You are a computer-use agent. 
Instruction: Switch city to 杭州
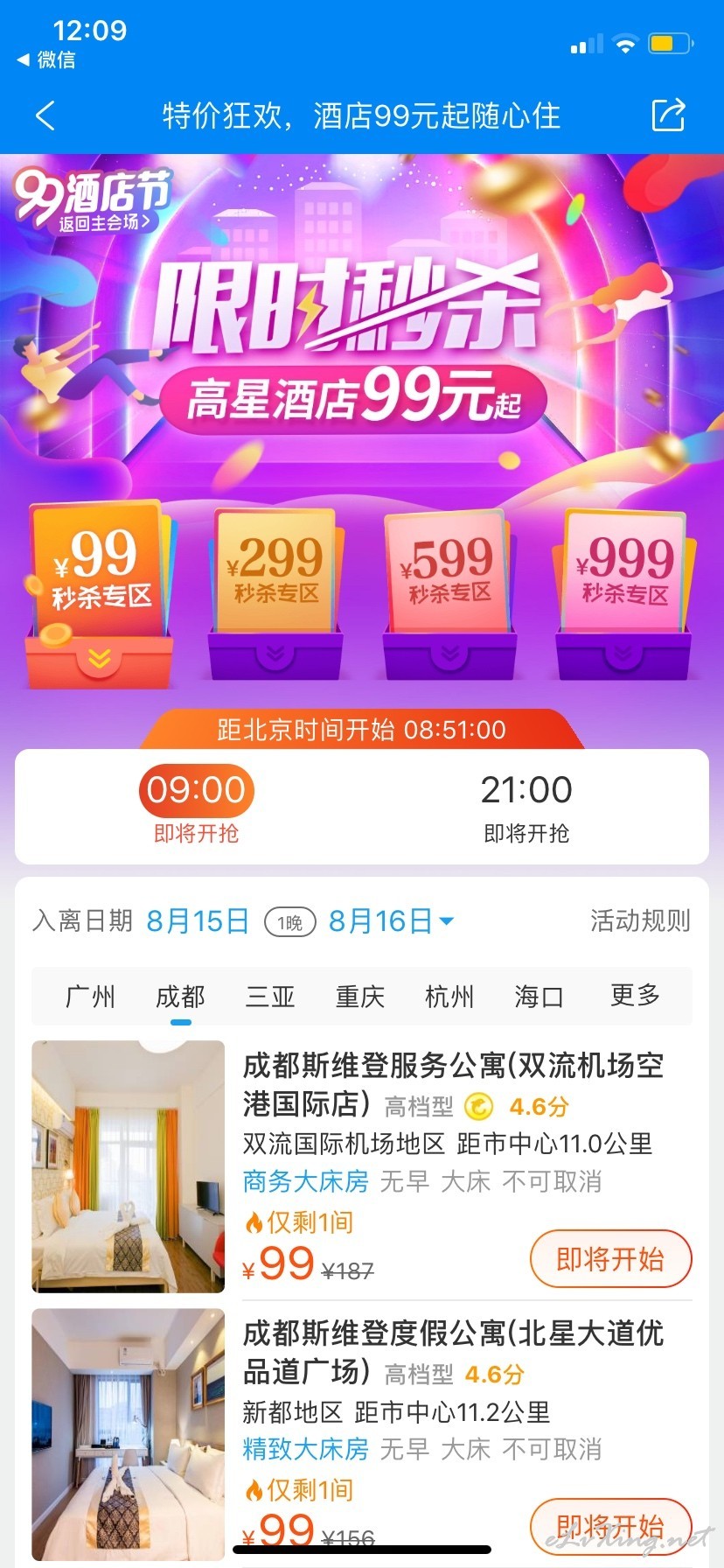click(449, 996)
